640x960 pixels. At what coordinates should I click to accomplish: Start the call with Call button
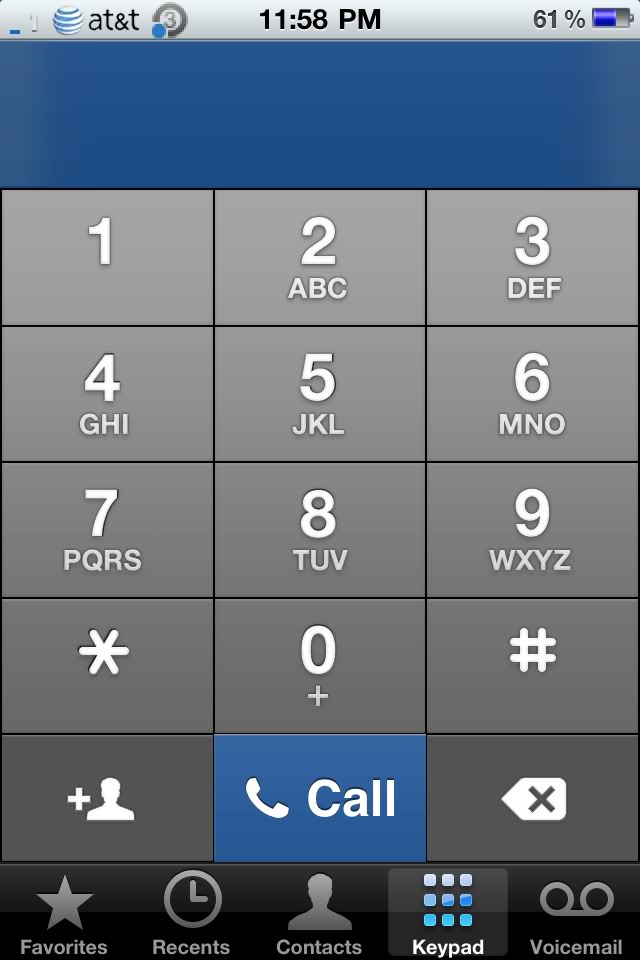pyautogui.click(x=320, y=798)
